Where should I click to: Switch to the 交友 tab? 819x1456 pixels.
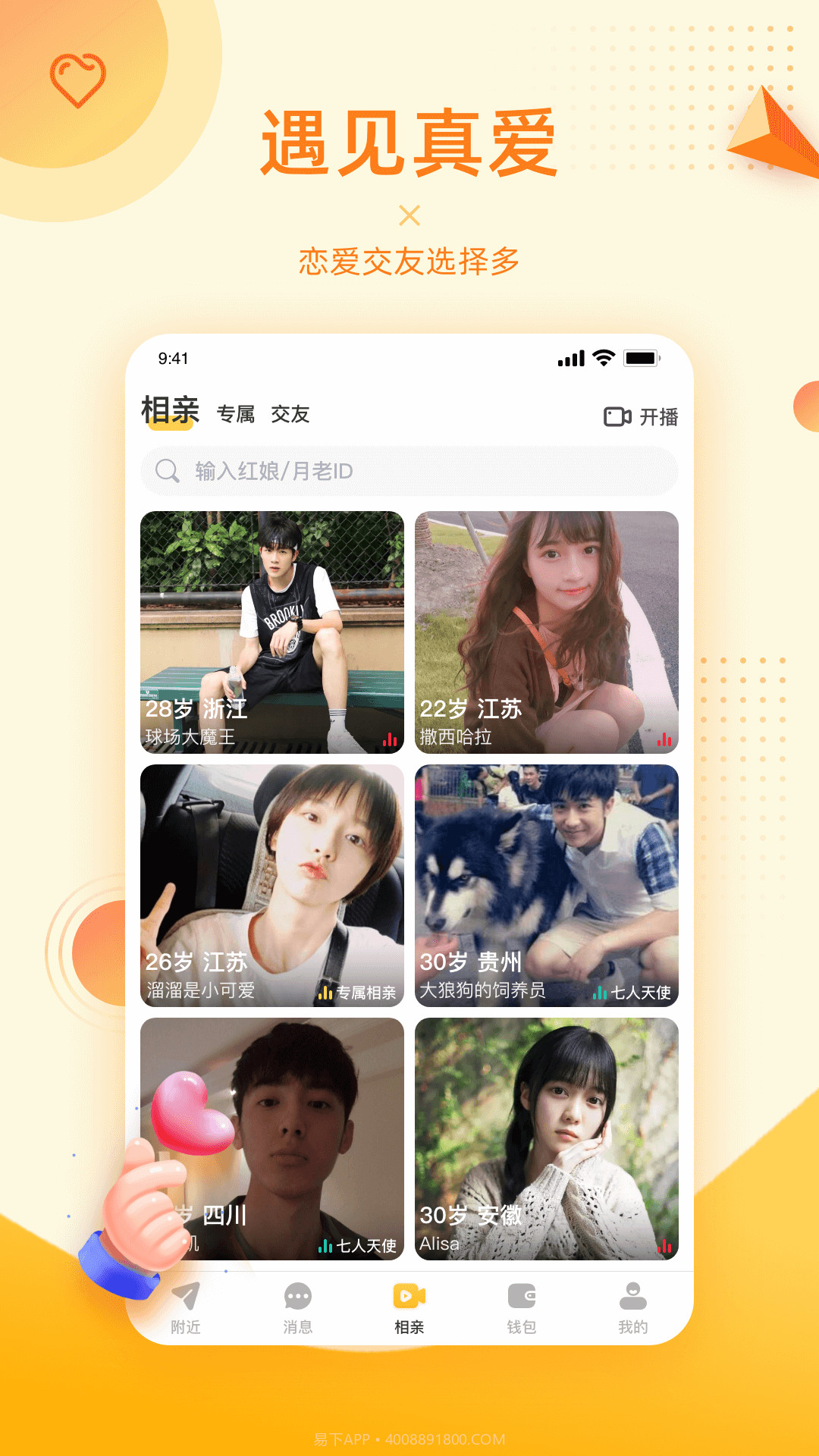coord(290,415)
